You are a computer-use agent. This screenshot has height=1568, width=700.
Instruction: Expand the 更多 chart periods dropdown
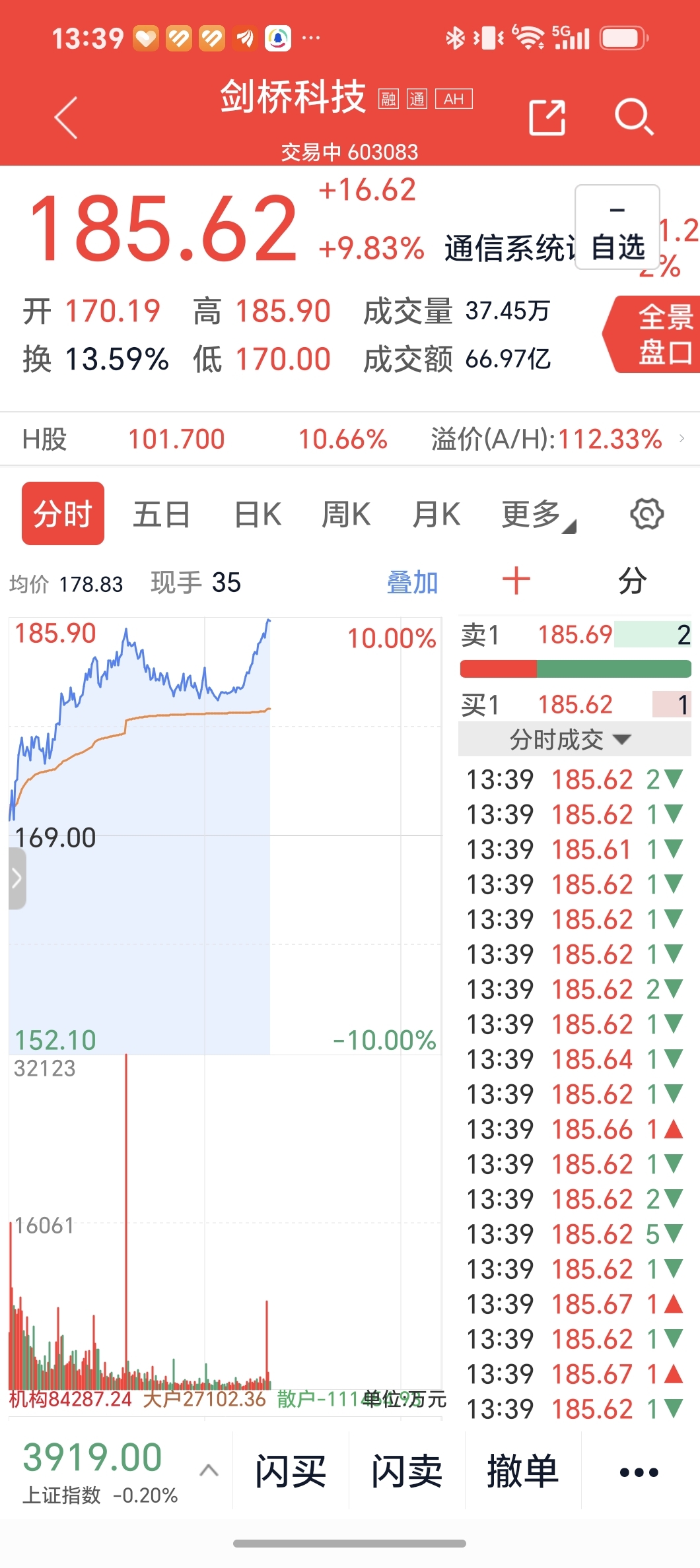tap(538, 514)
